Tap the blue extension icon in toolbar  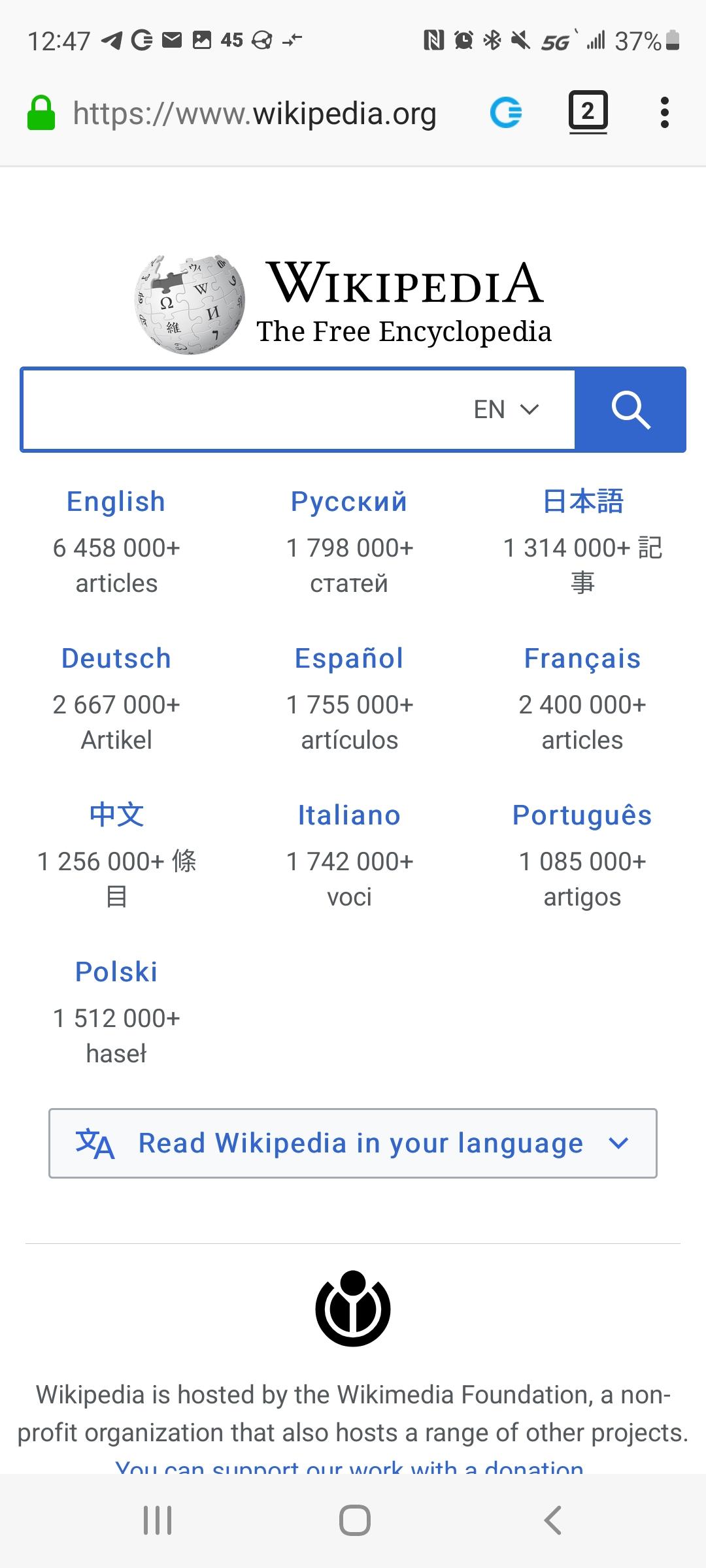click(x=506, y=112)
